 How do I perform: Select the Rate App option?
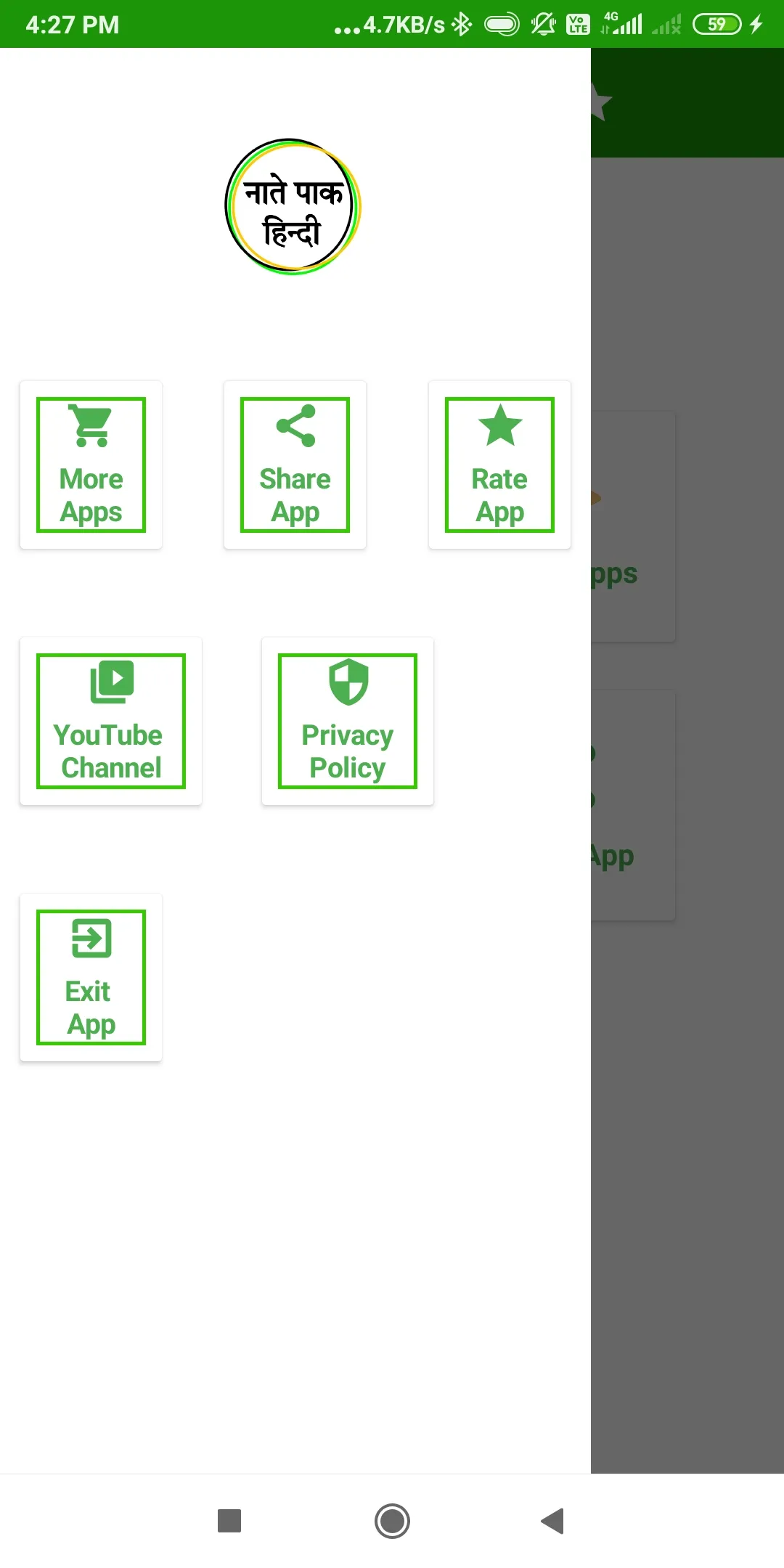click(x=499, y=465)
